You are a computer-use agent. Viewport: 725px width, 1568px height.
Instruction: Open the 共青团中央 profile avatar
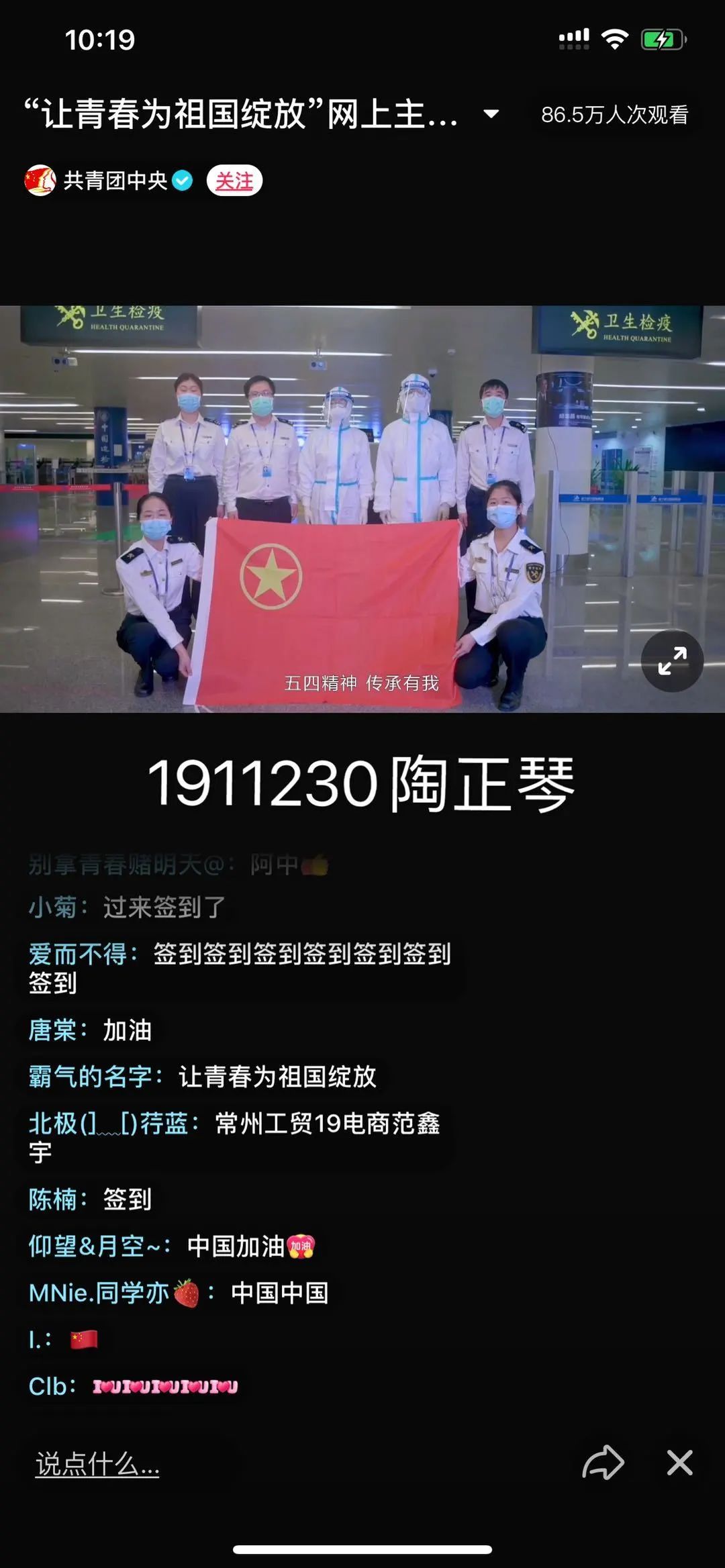pyautogui.click(x=40, y=181)
